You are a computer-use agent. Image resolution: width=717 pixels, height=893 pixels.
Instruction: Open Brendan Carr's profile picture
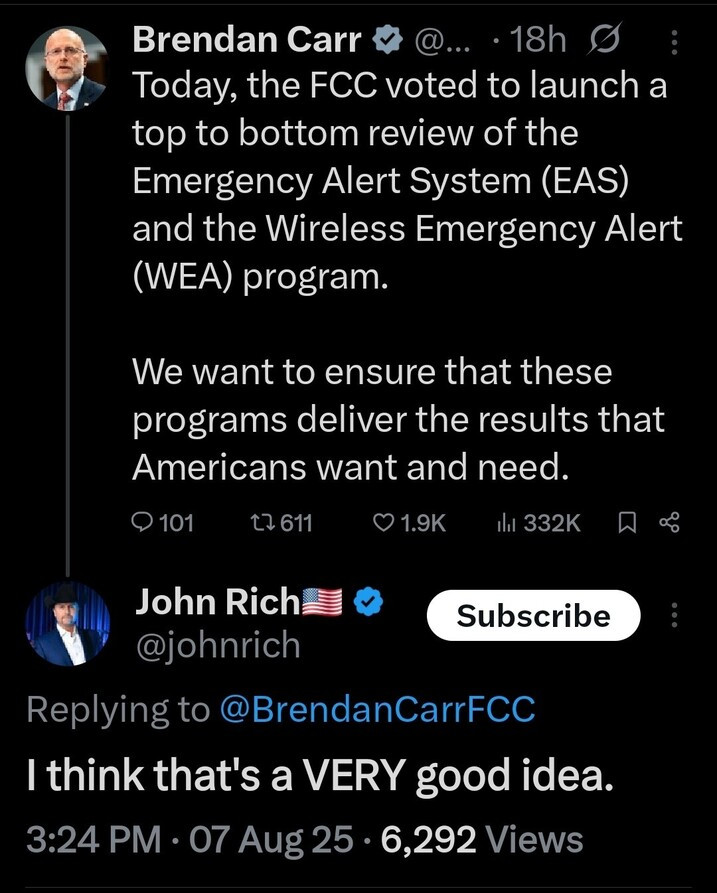click(x=66, y=68)
